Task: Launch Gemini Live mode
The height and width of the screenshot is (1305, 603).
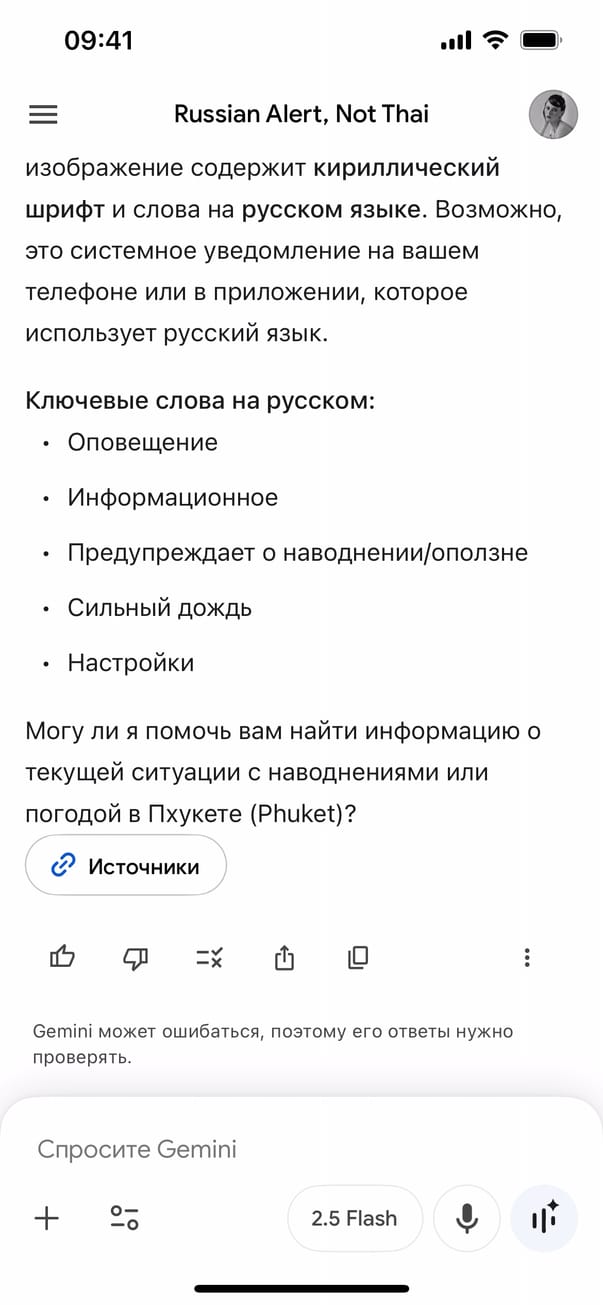Action: (x=543, y=1218)
